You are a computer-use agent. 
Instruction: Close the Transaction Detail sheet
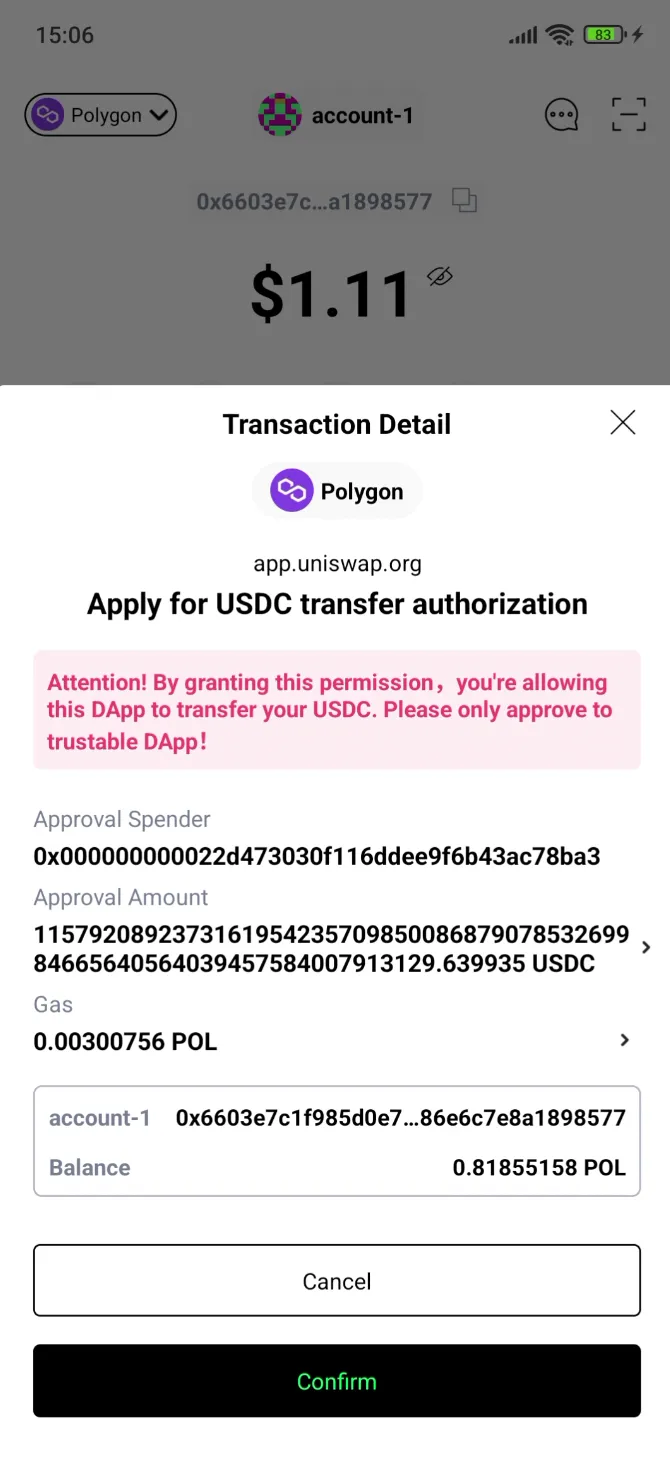622,423
